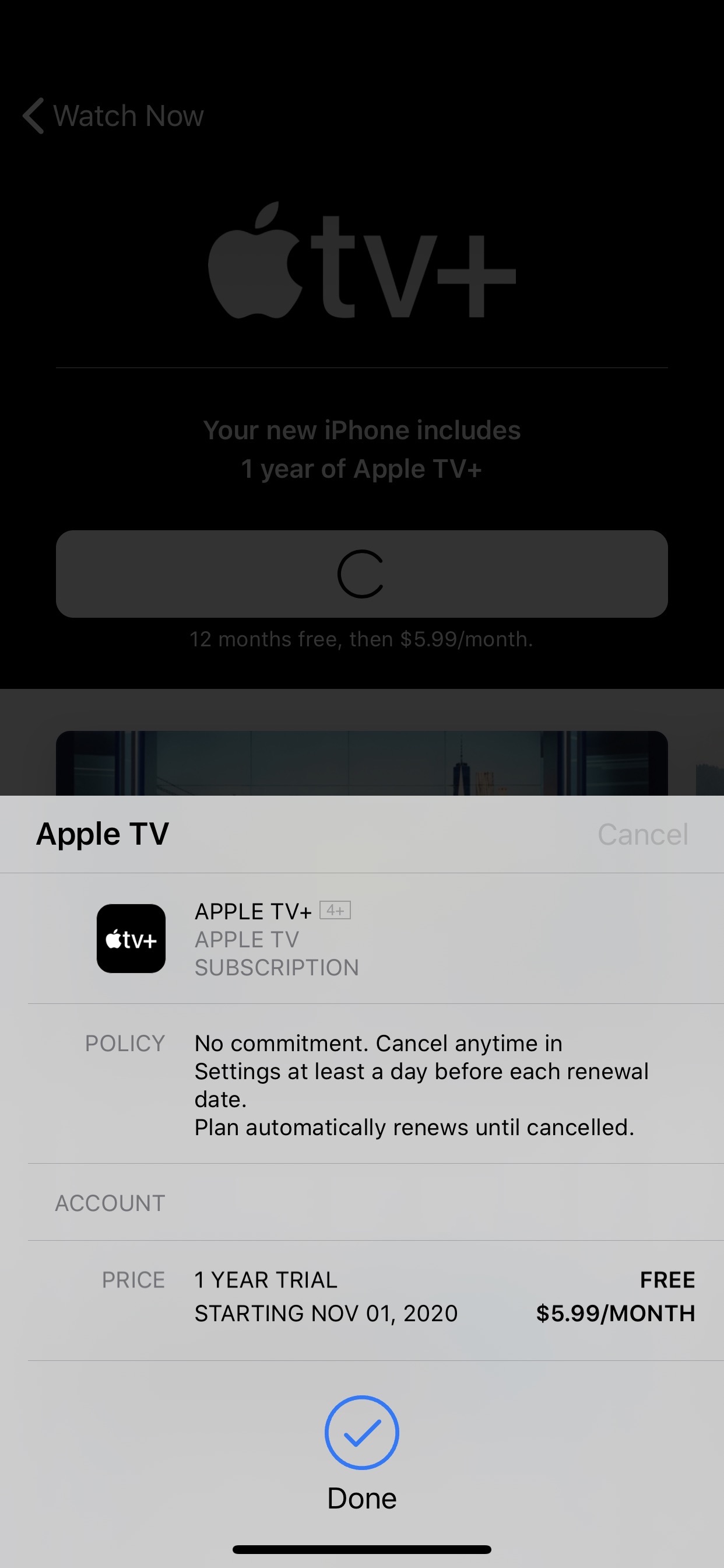Go back to Watch Now
This screenshot has height=1568, width=724.
pos(113,116)
